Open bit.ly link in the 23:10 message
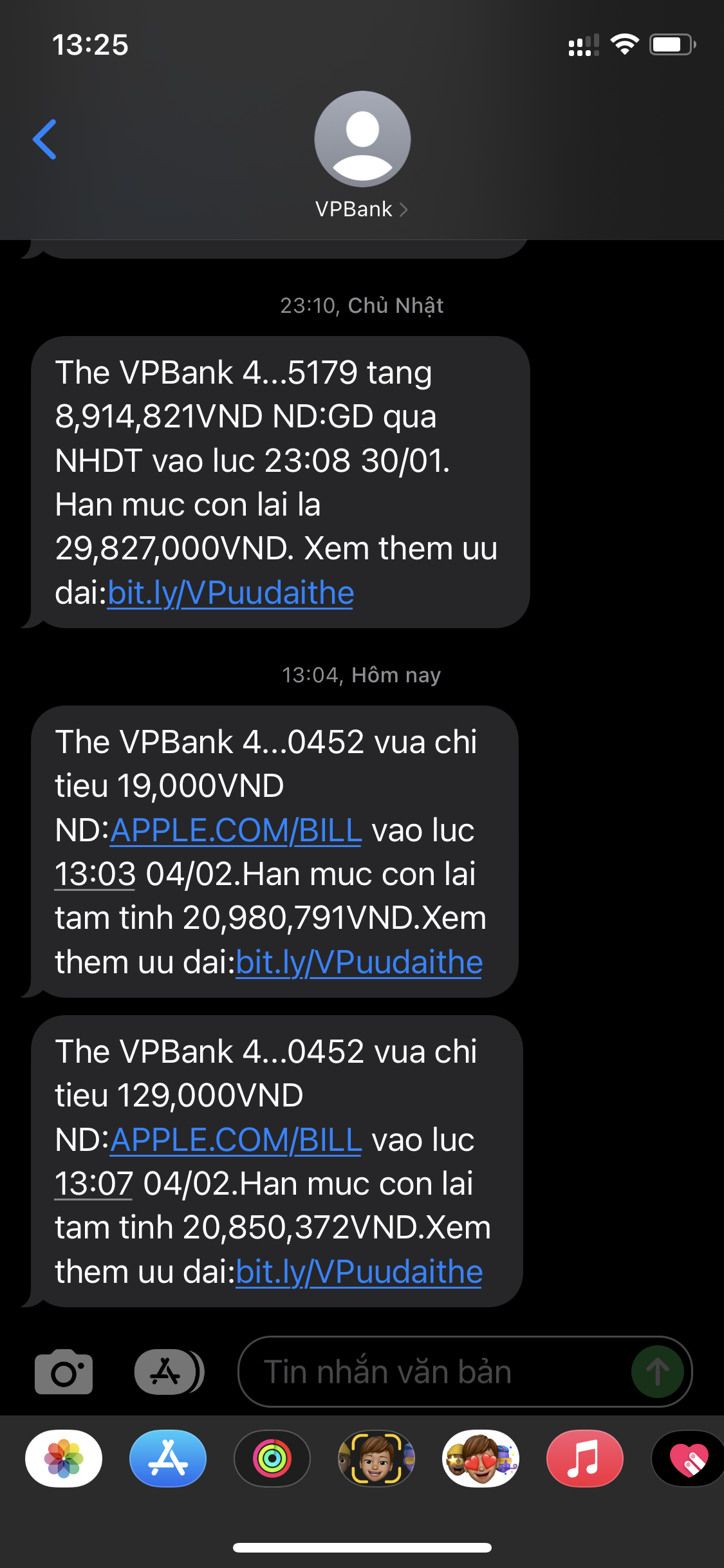This screenshot has width=724, height=1568. (230, 593)
